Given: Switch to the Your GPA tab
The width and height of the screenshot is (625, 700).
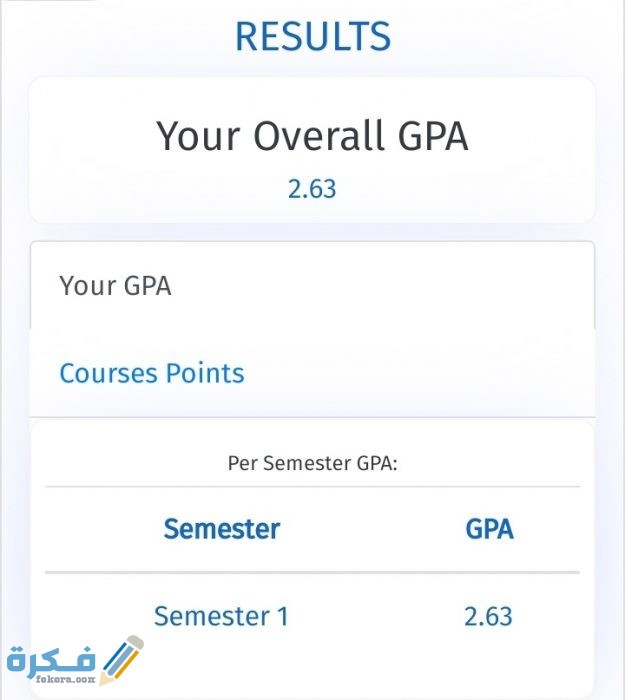Looking at the screenshot, I should pyautogui.click(x=116, y=286).
